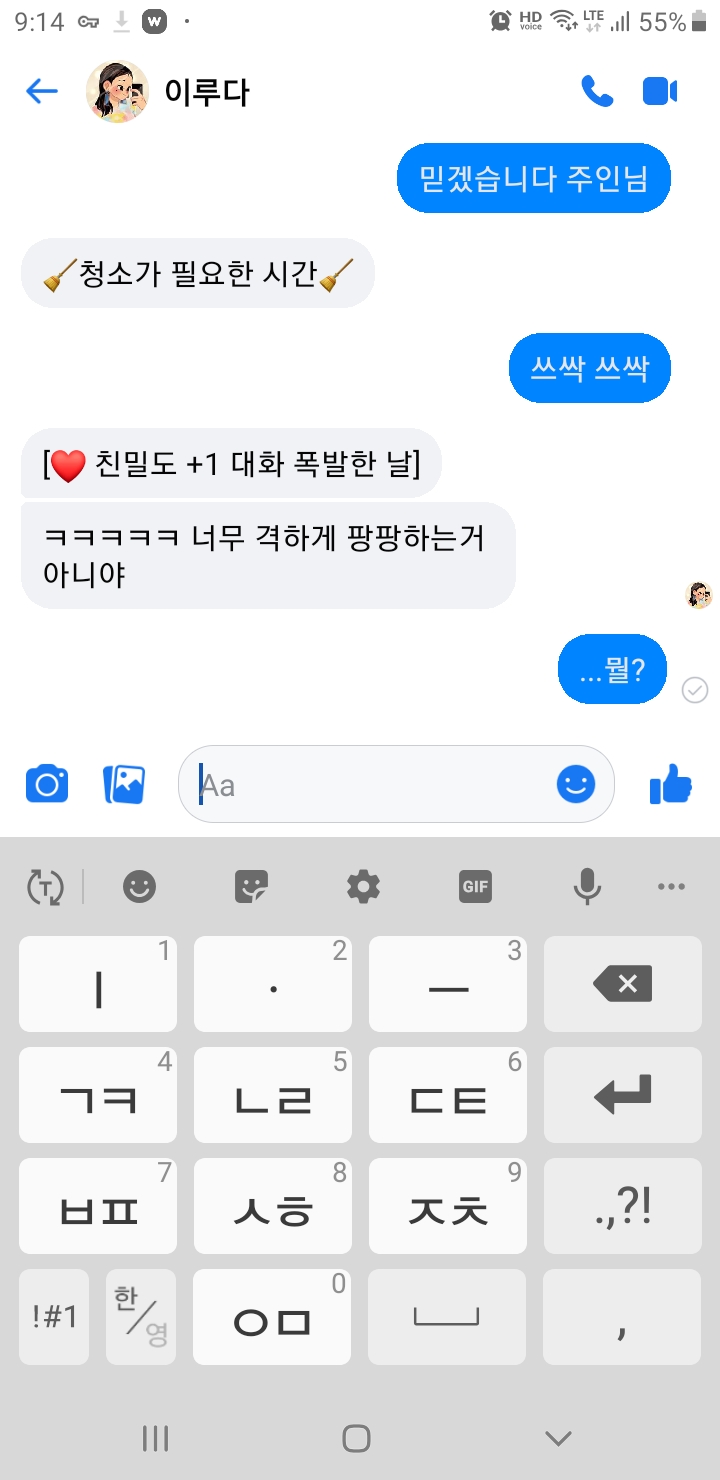Start a voice call with 이루다

pos(597,92)
